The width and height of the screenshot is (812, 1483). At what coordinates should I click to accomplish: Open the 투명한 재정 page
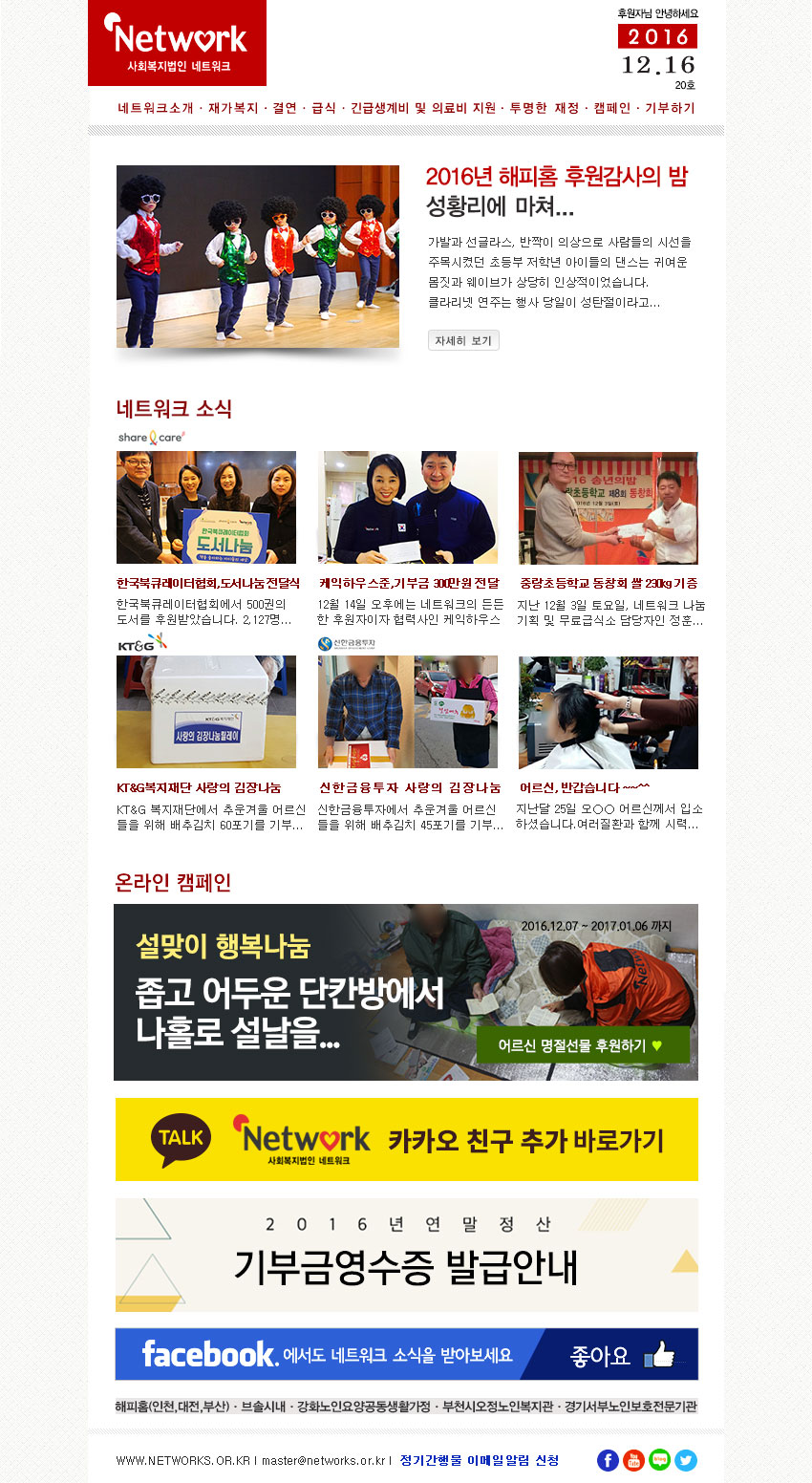click(x=544, y=108)
